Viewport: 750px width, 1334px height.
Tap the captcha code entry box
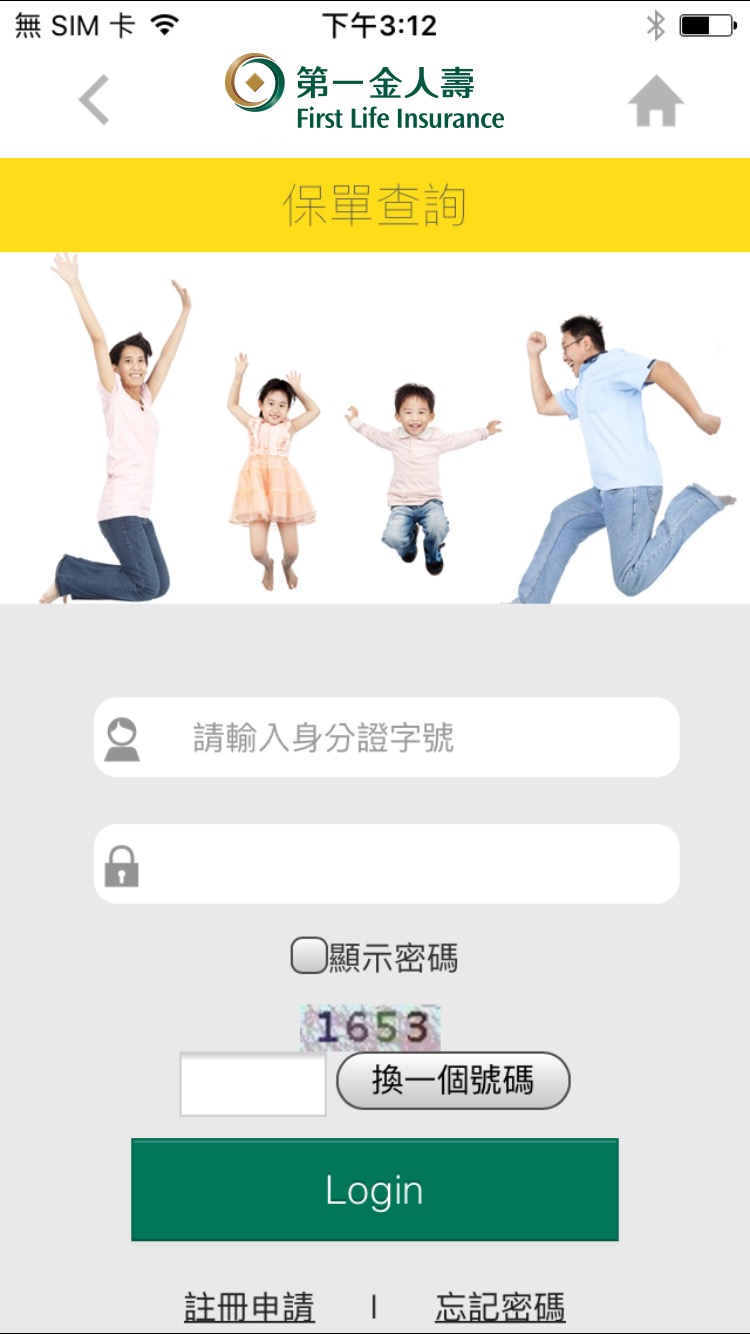pos(253,1084)
